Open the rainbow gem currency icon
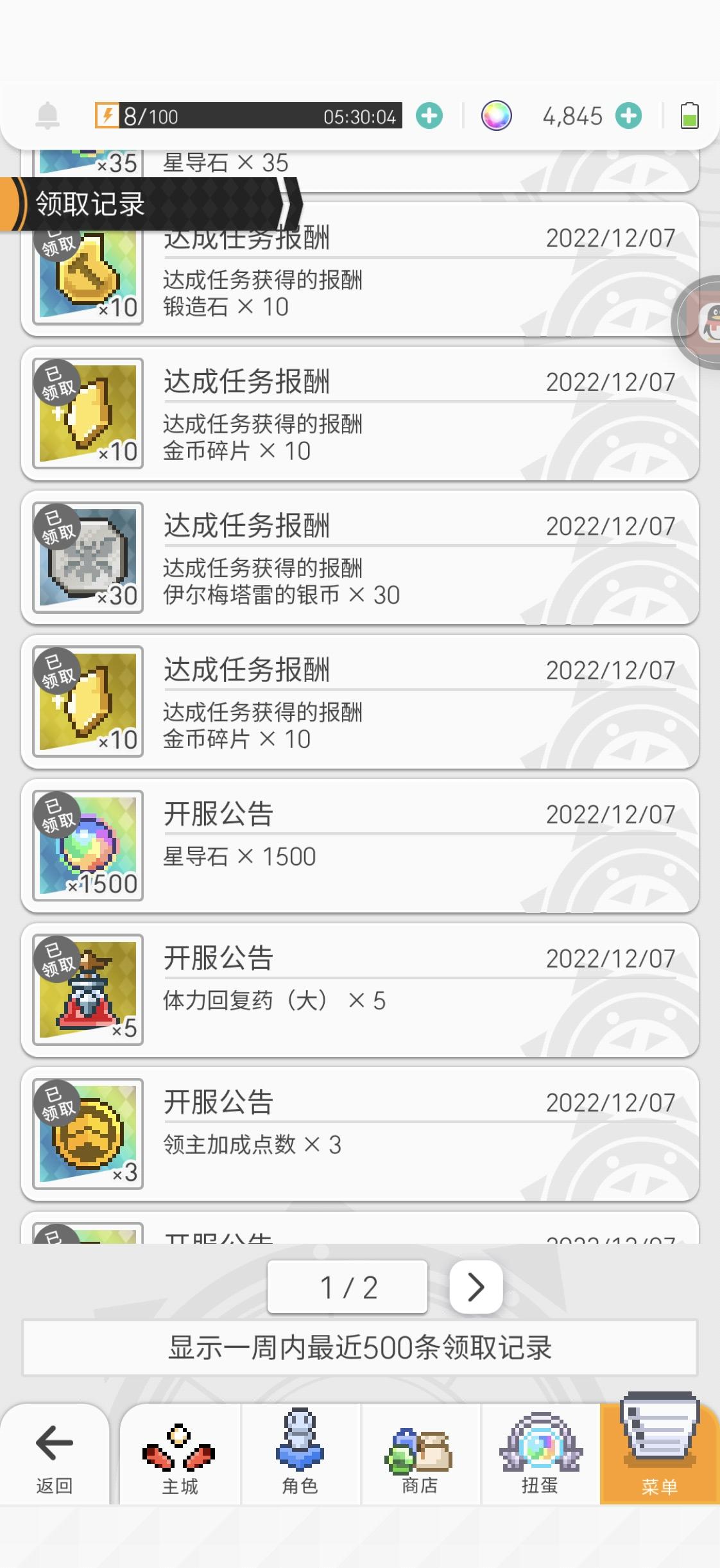Screen dimensions: 720x1568 coord(496,116)
